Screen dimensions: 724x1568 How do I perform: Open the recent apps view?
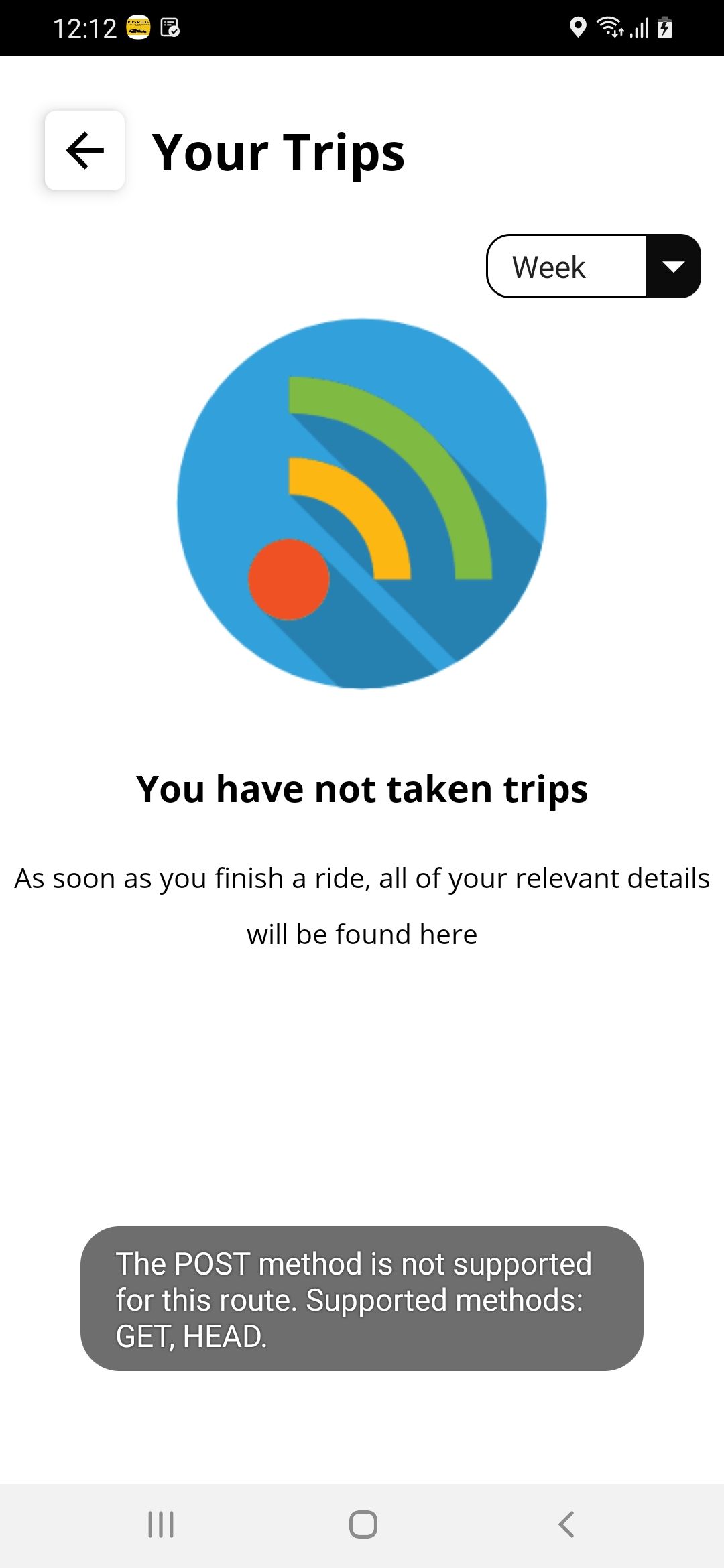click(161, 1524)
